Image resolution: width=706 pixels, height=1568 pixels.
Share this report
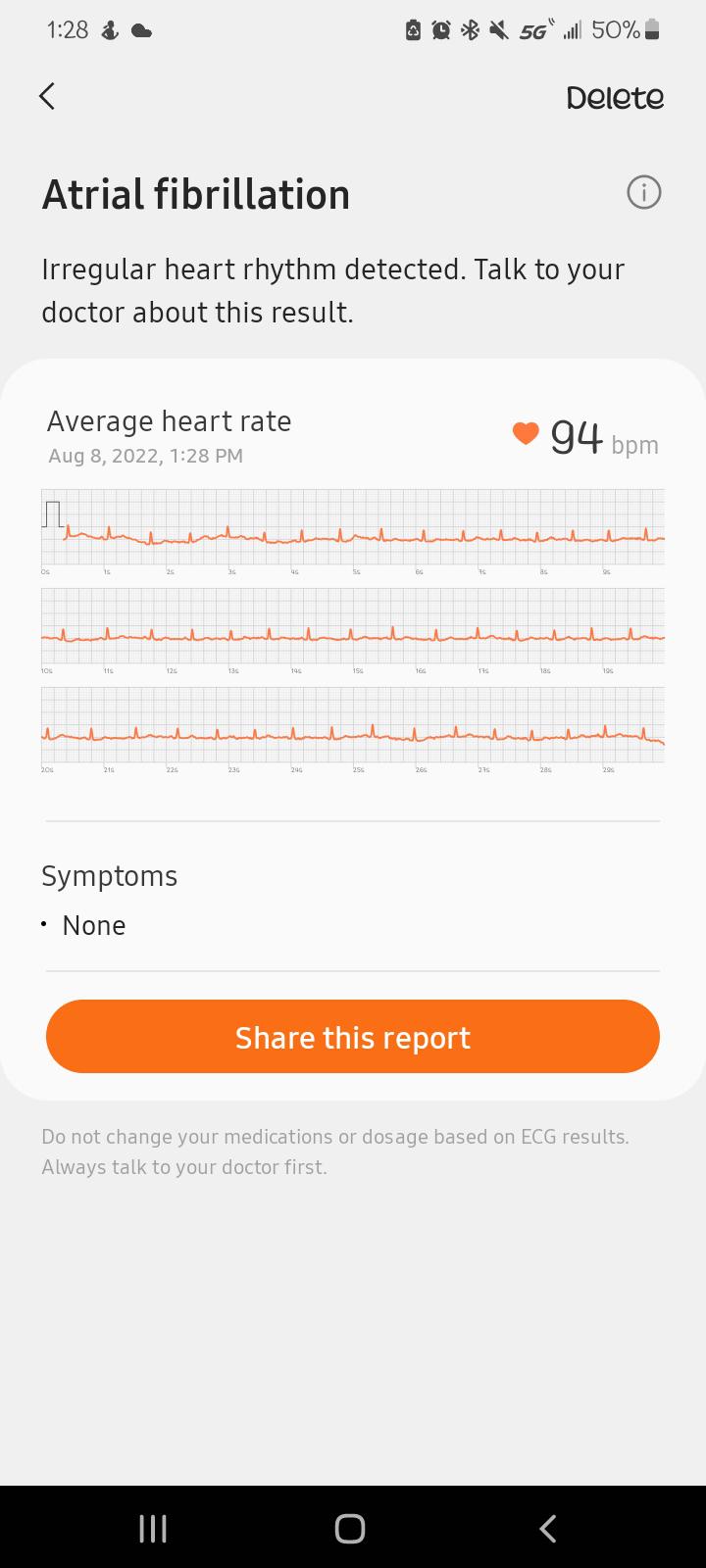353,1037
